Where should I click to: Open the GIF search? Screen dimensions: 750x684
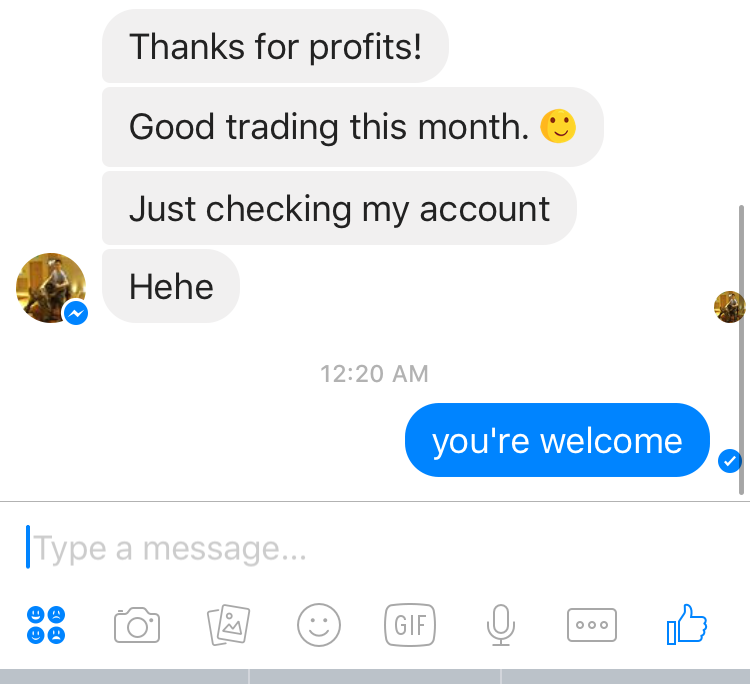click(410, 626)
